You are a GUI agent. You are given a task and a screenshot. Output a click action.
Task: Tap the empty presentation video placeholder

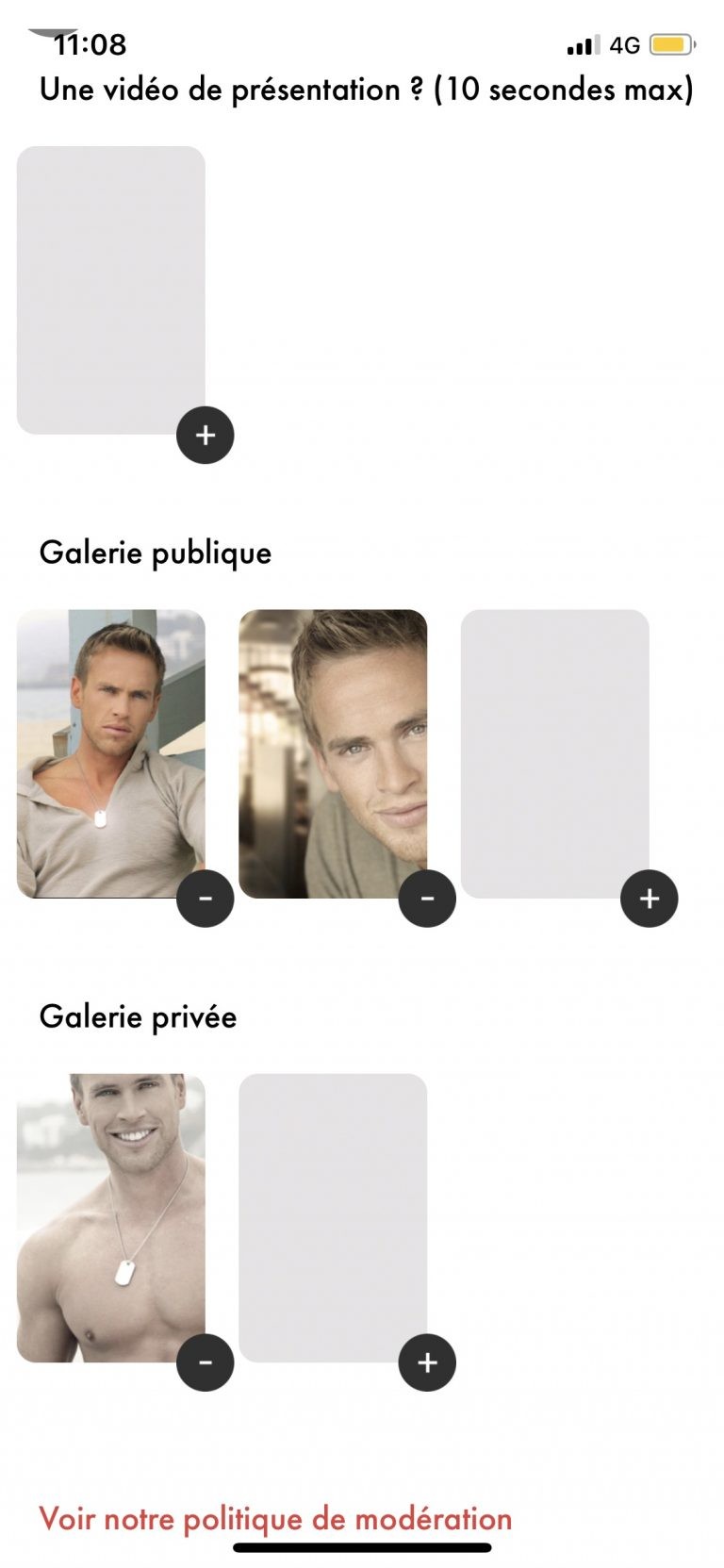click(111, 289)
